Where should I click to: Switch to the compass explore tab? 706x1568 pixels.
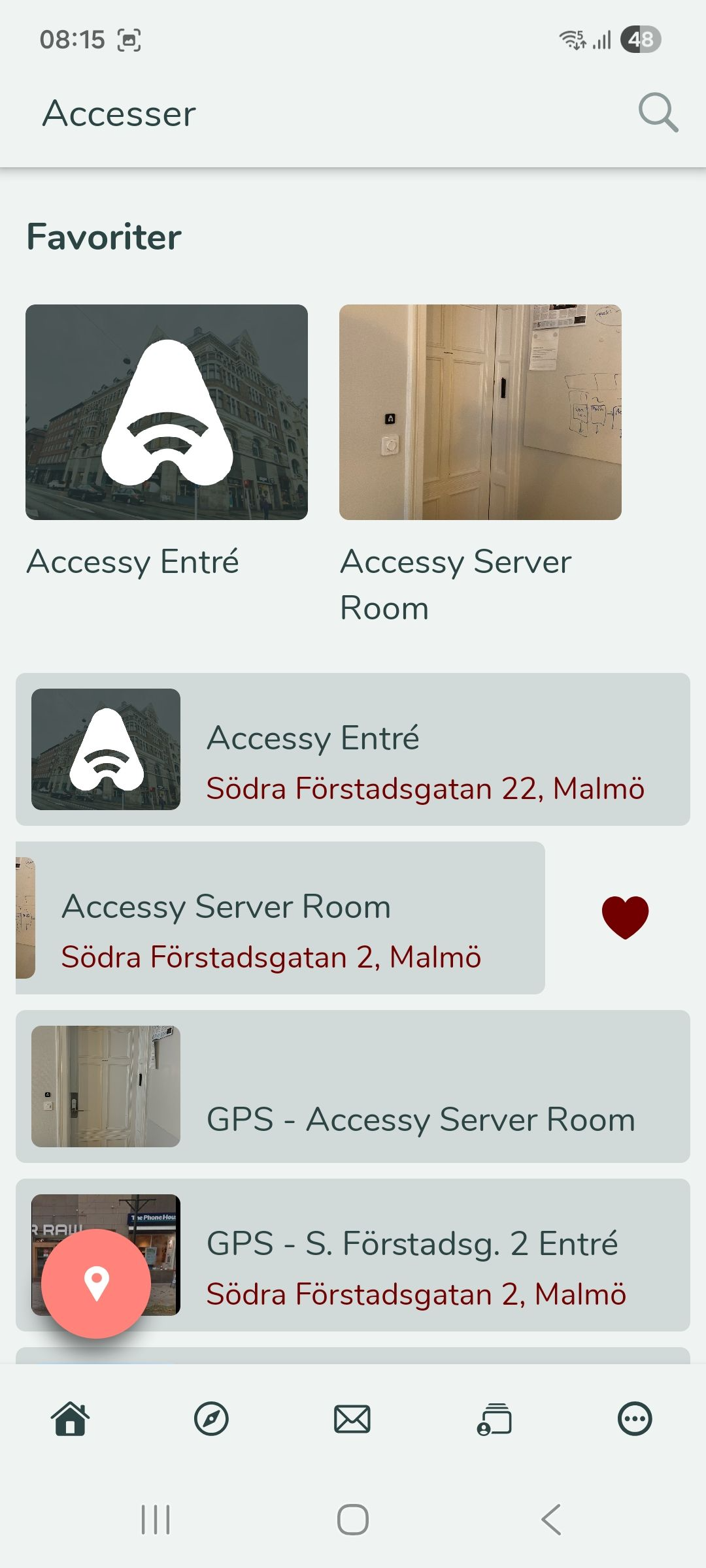pos(211,1419)
